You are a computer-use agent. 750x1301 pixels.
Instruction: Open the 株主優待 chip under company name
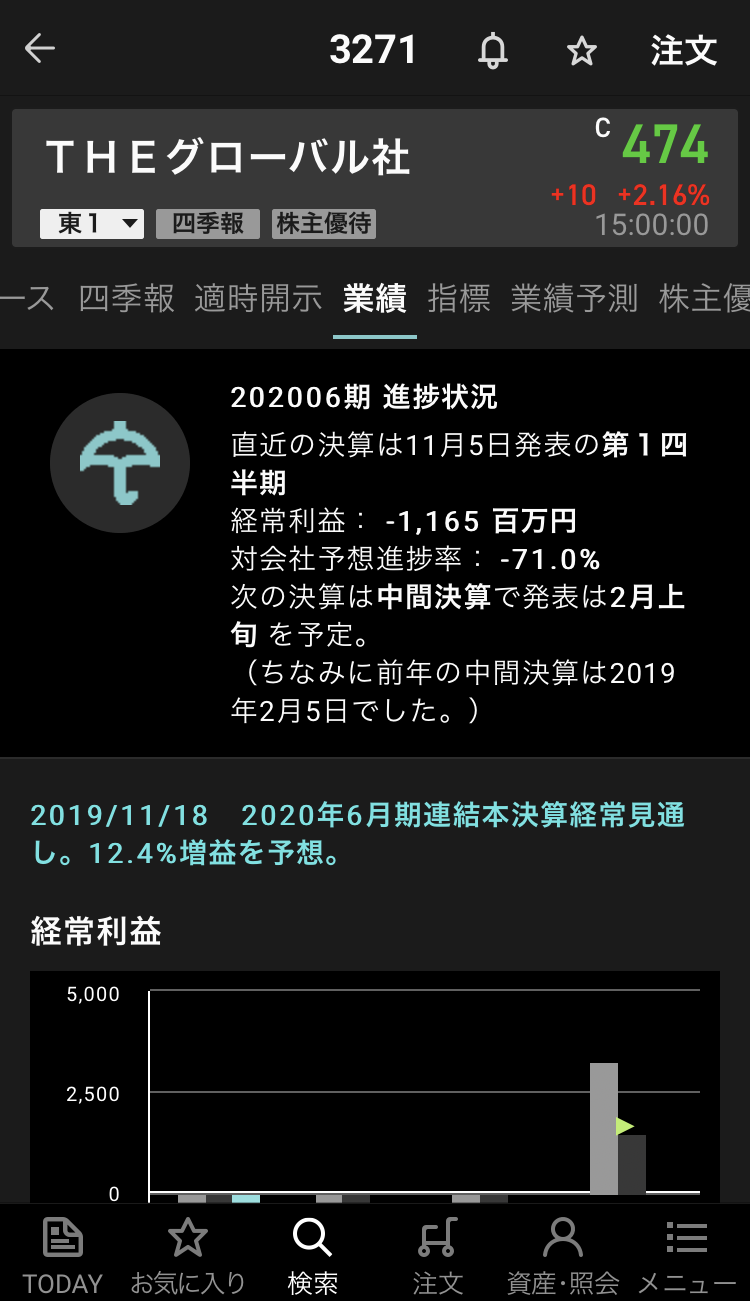click(324, 224)
